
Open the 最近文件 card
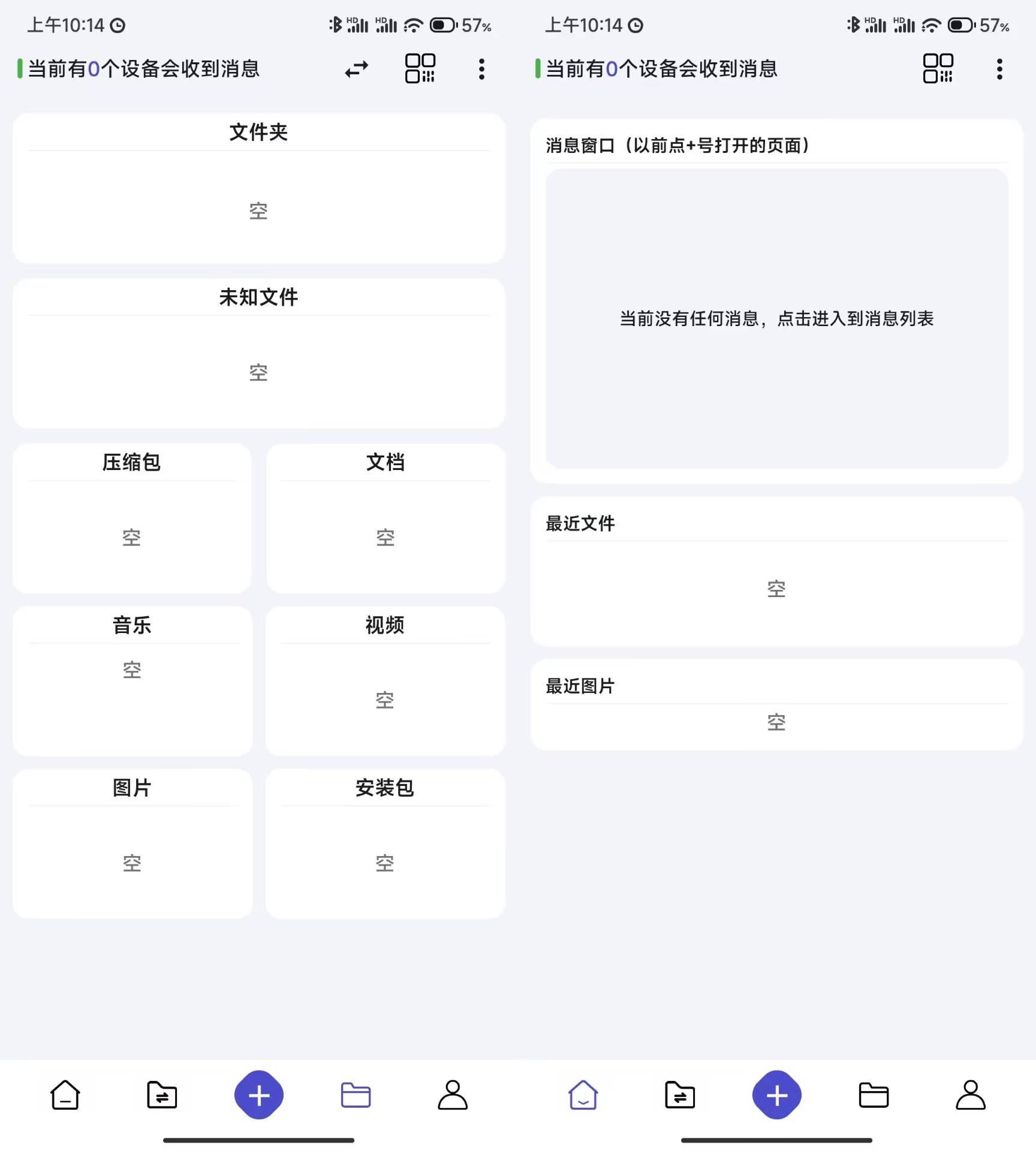pos(776,571)
